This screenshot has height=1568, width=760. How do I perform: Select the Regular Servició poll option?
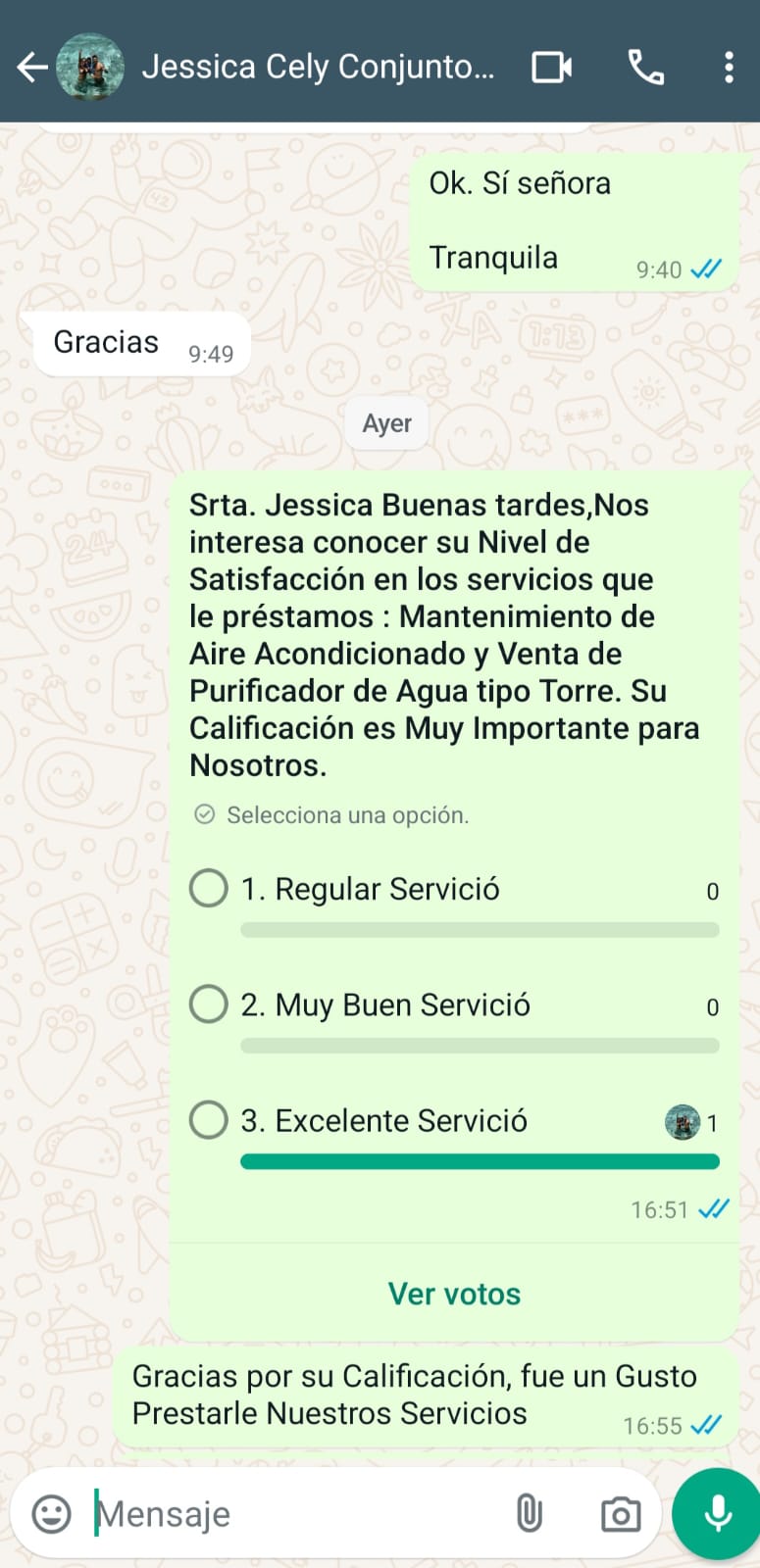pyautogui.click(x=209, y=889)
